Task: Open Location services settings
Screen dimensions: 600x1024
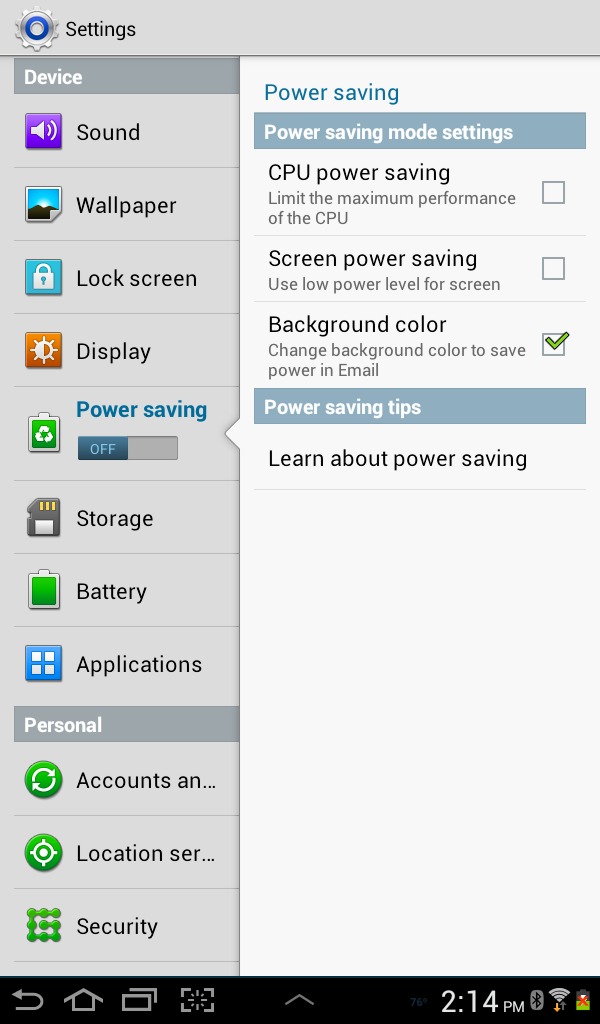Action: click(x=126, y=853)
